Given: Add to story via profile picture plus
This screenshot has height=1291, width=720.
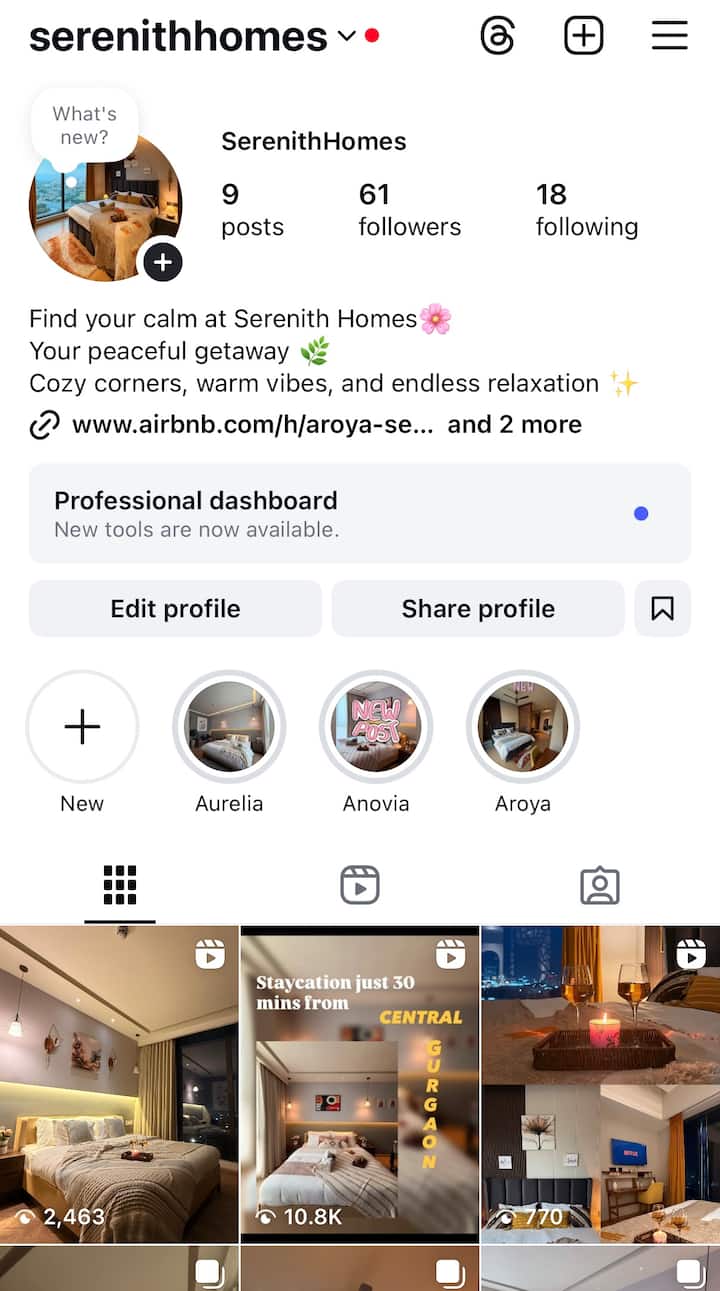Looking at the screenshot, I should (162, 263).
